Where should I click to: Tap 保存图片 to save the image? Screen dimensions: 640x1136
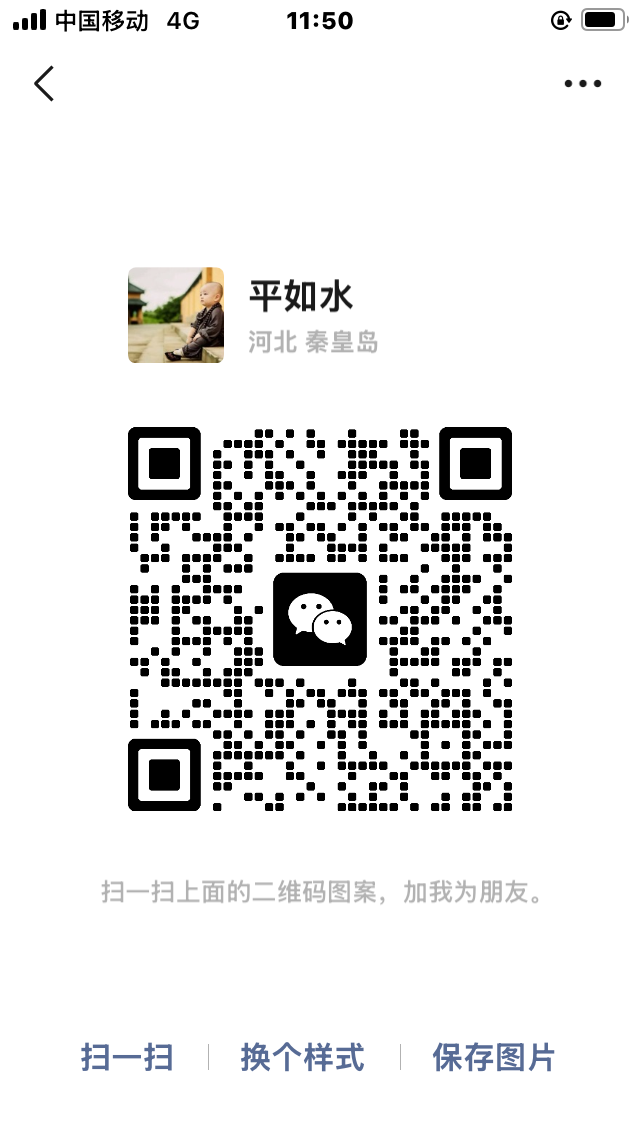coord(493,1057)
